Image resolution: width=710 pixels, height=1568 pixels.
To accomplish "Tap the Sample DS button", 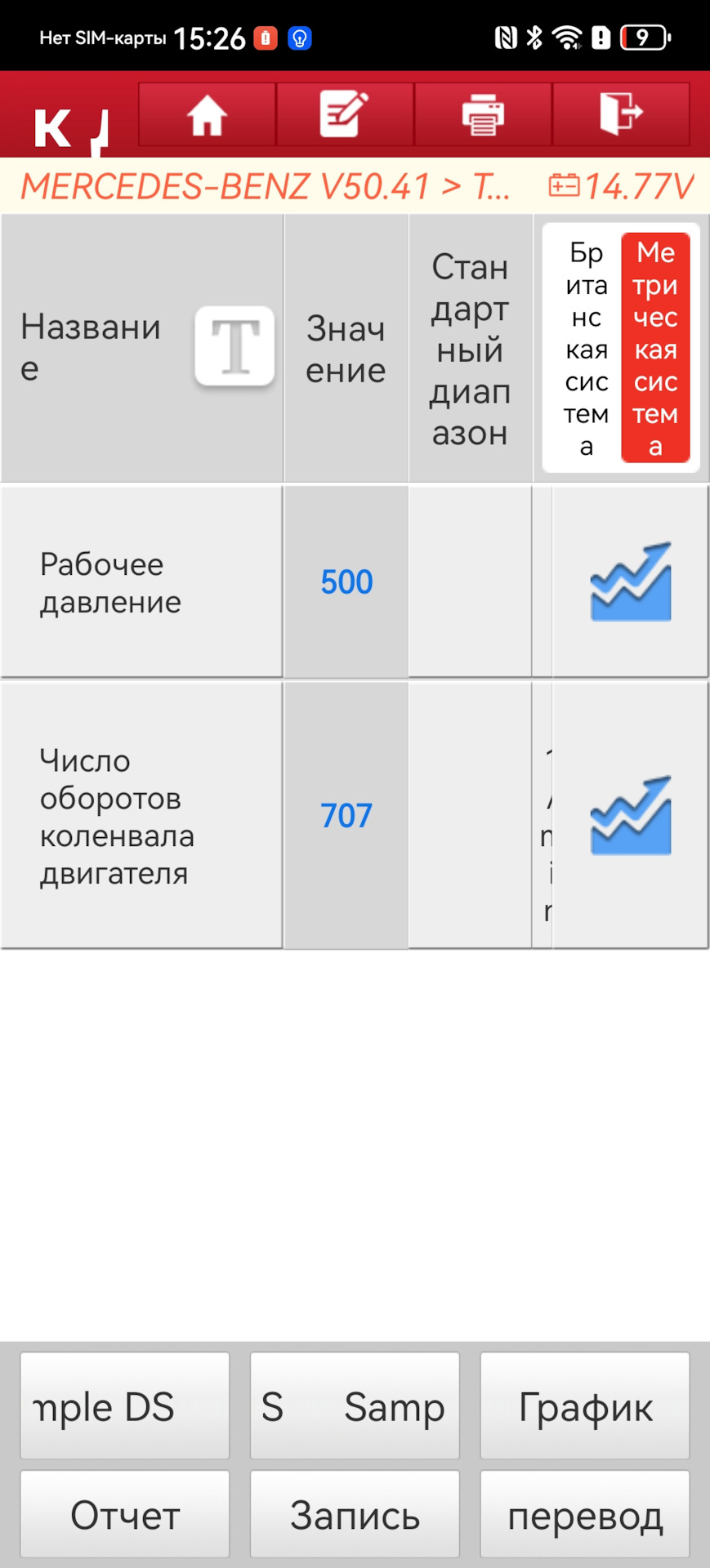I will pos(125,1406).
